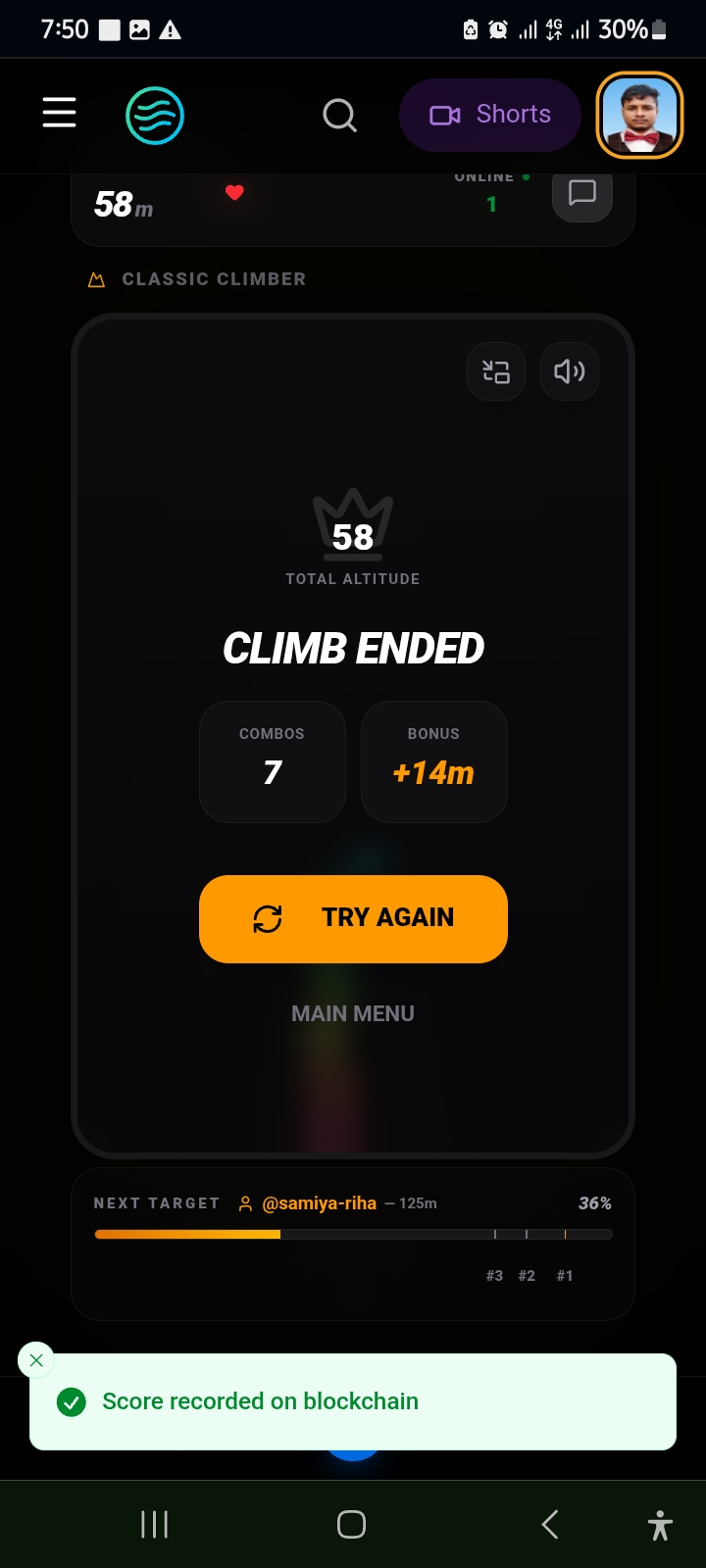Open the hamburger menu
Screen dimensions: 706x1568
coord(59,113)
